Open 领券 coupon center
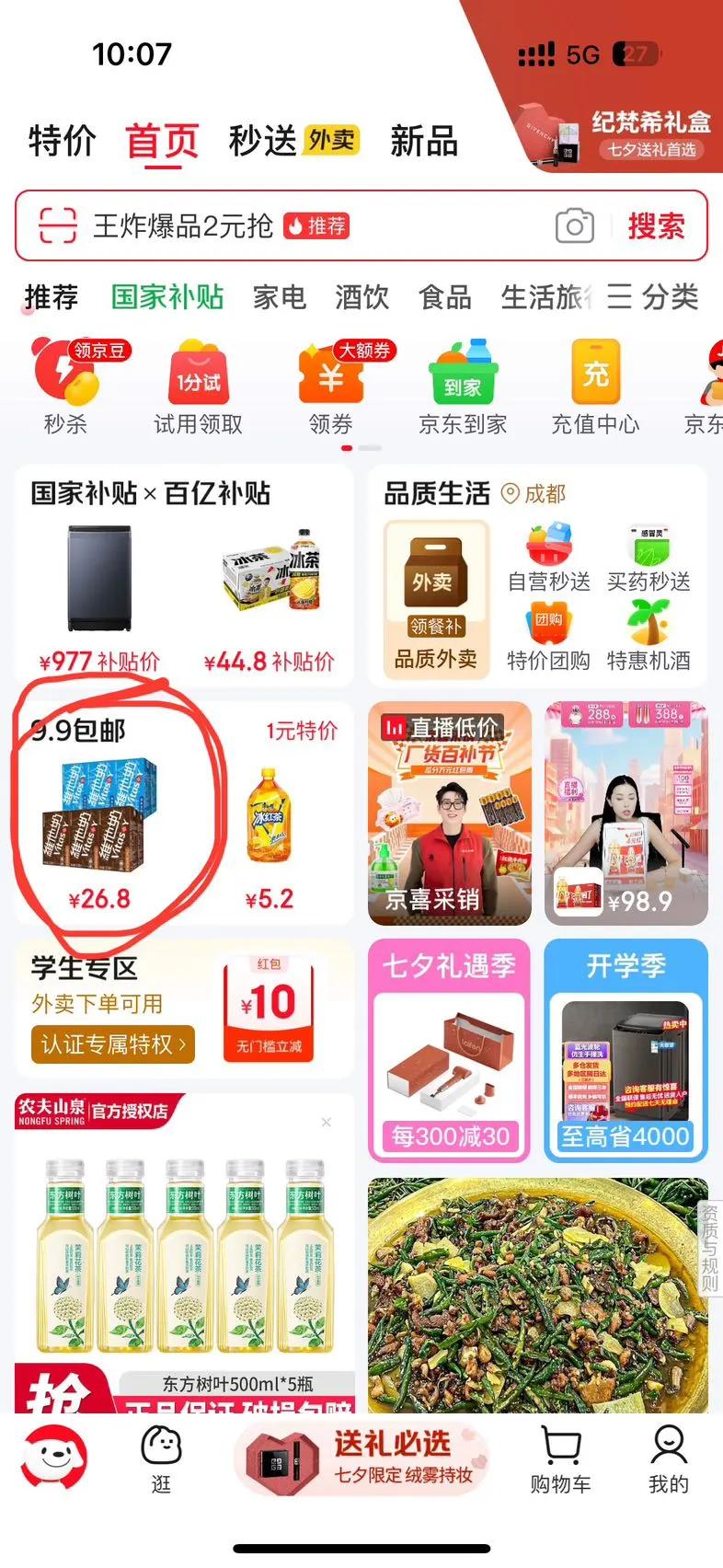The image size is (723, 1568). (331, 386)
